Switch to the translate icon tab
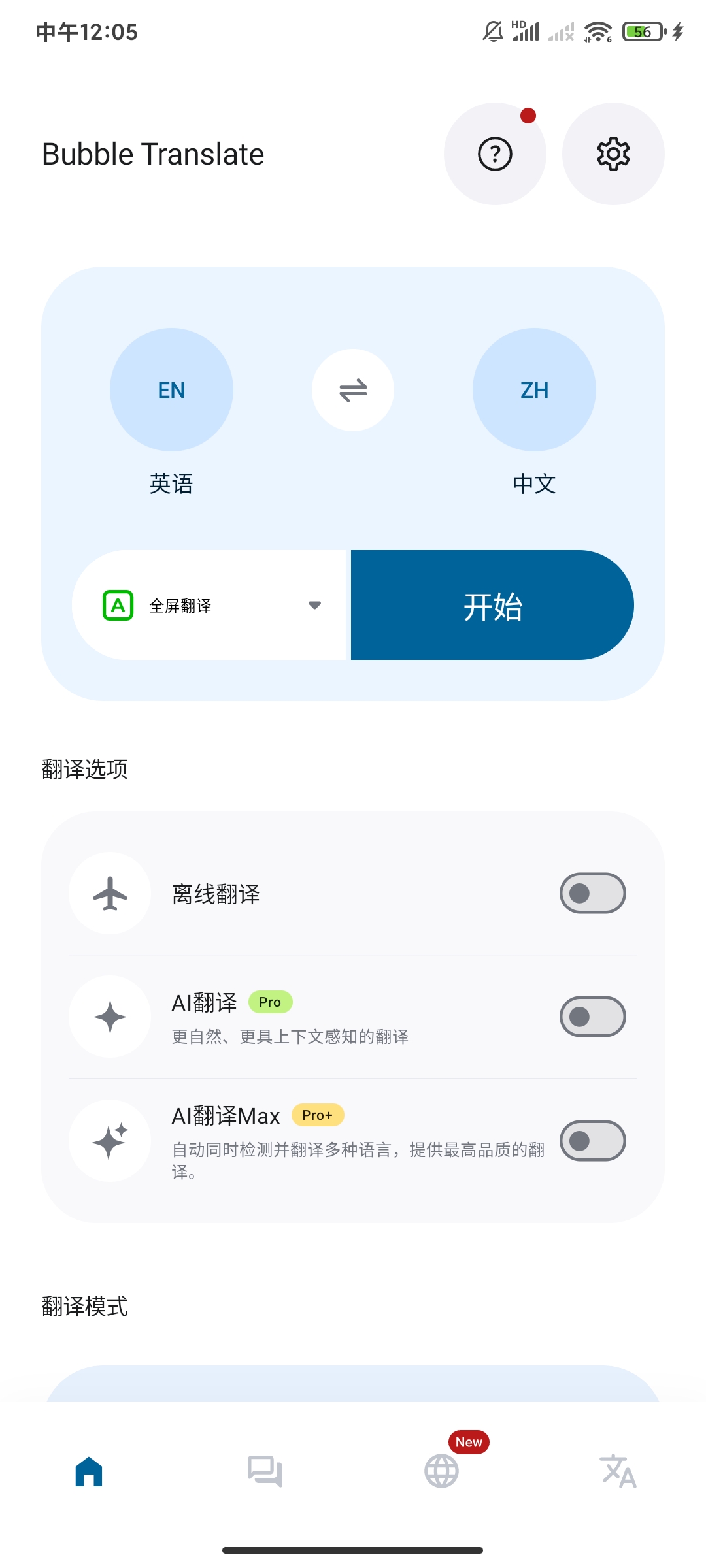The image size is (706, 1568). point(618,1471)
